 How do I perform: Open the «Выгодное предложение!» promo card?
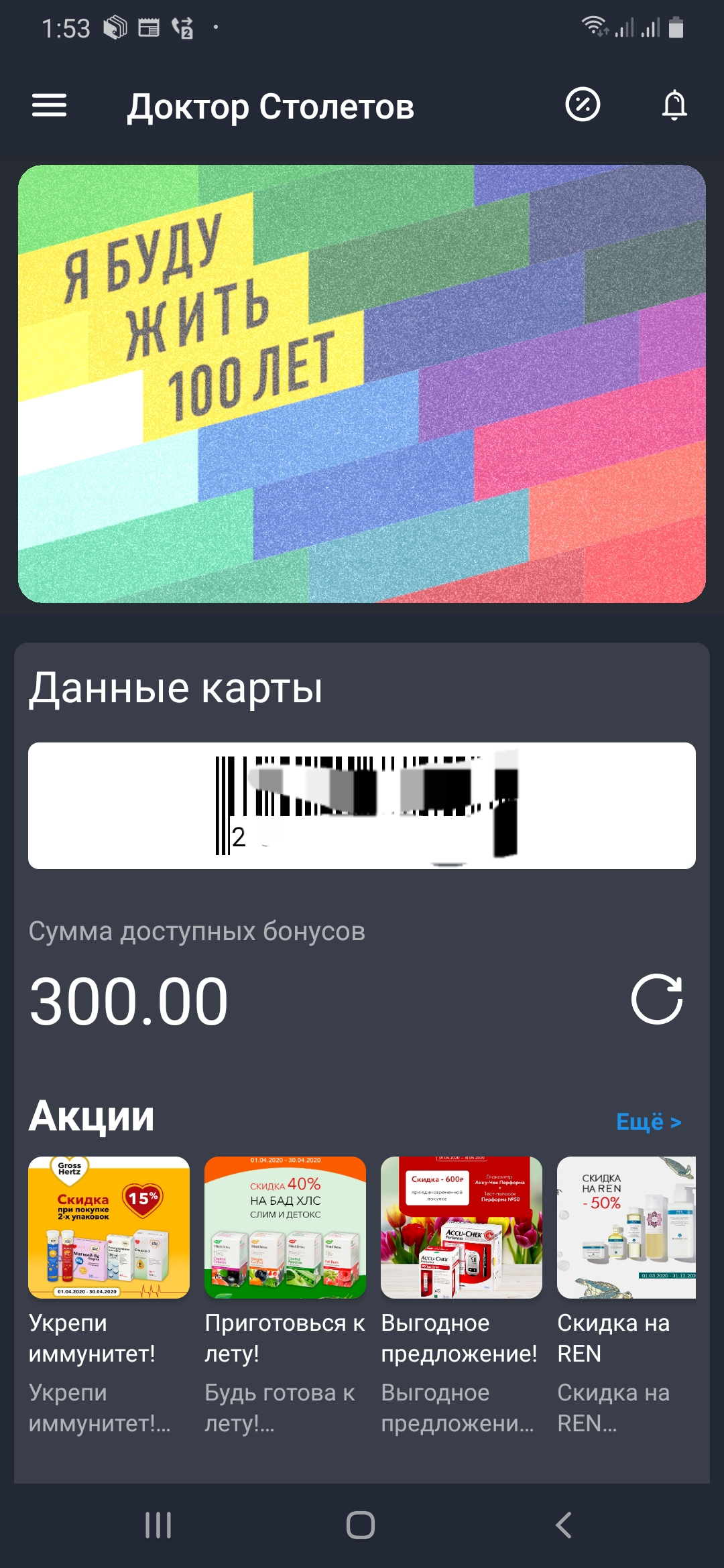coord(461,1297)
